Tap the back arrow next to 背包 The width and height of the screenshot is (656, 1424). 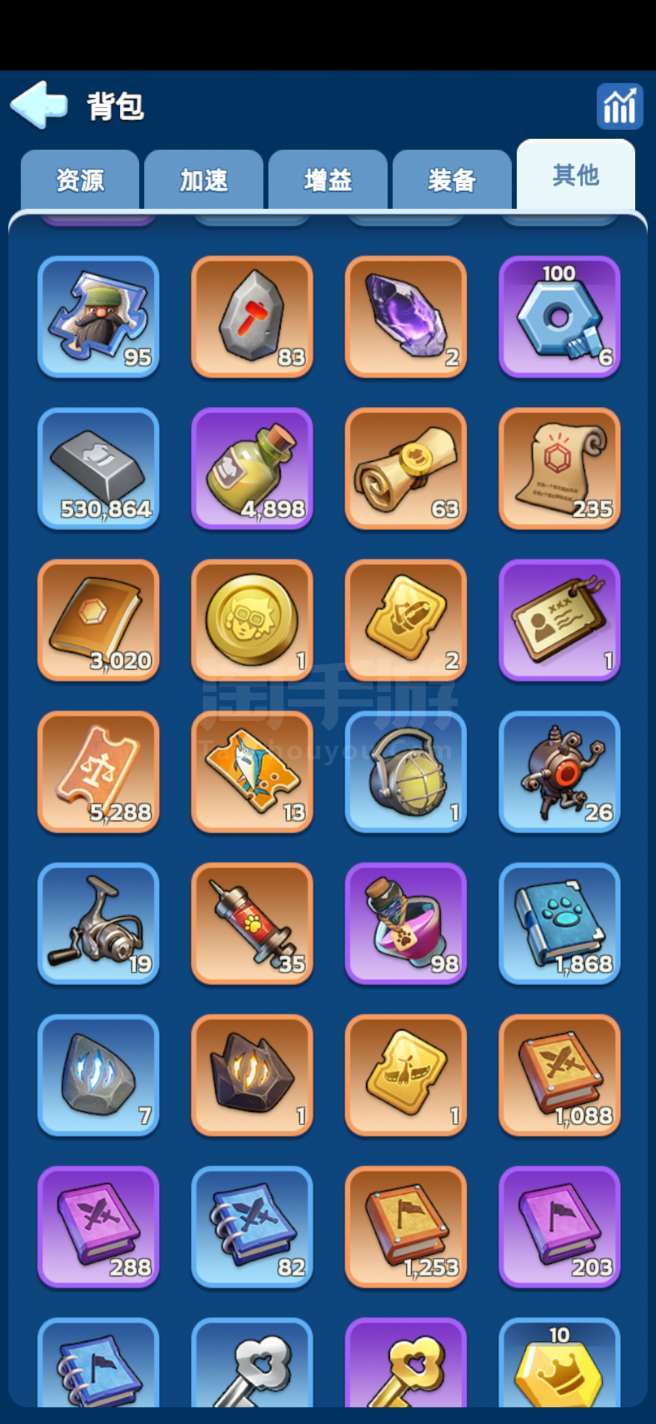[40, 105]
